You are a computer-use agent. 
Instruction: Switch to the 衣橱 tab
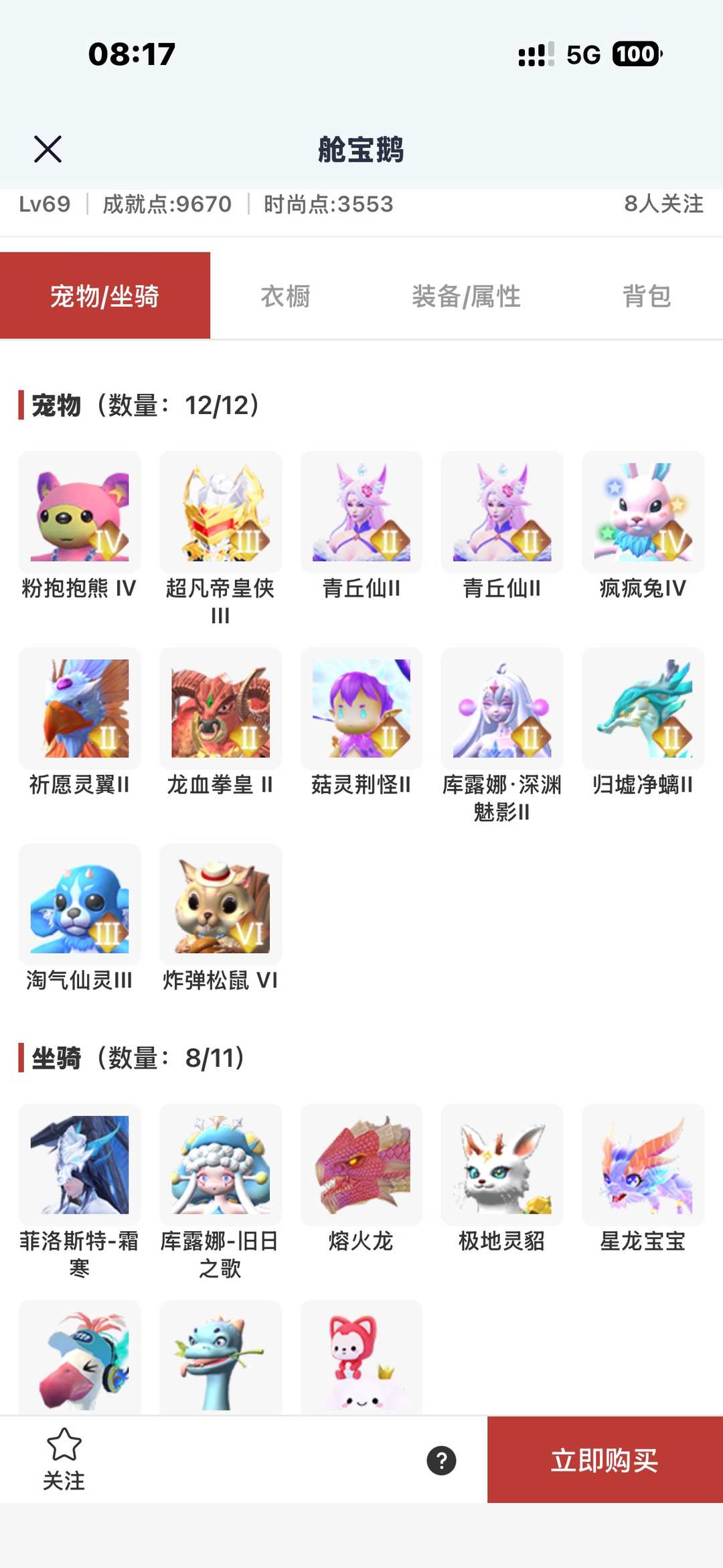pyautogui.click(x=287, y=297)
